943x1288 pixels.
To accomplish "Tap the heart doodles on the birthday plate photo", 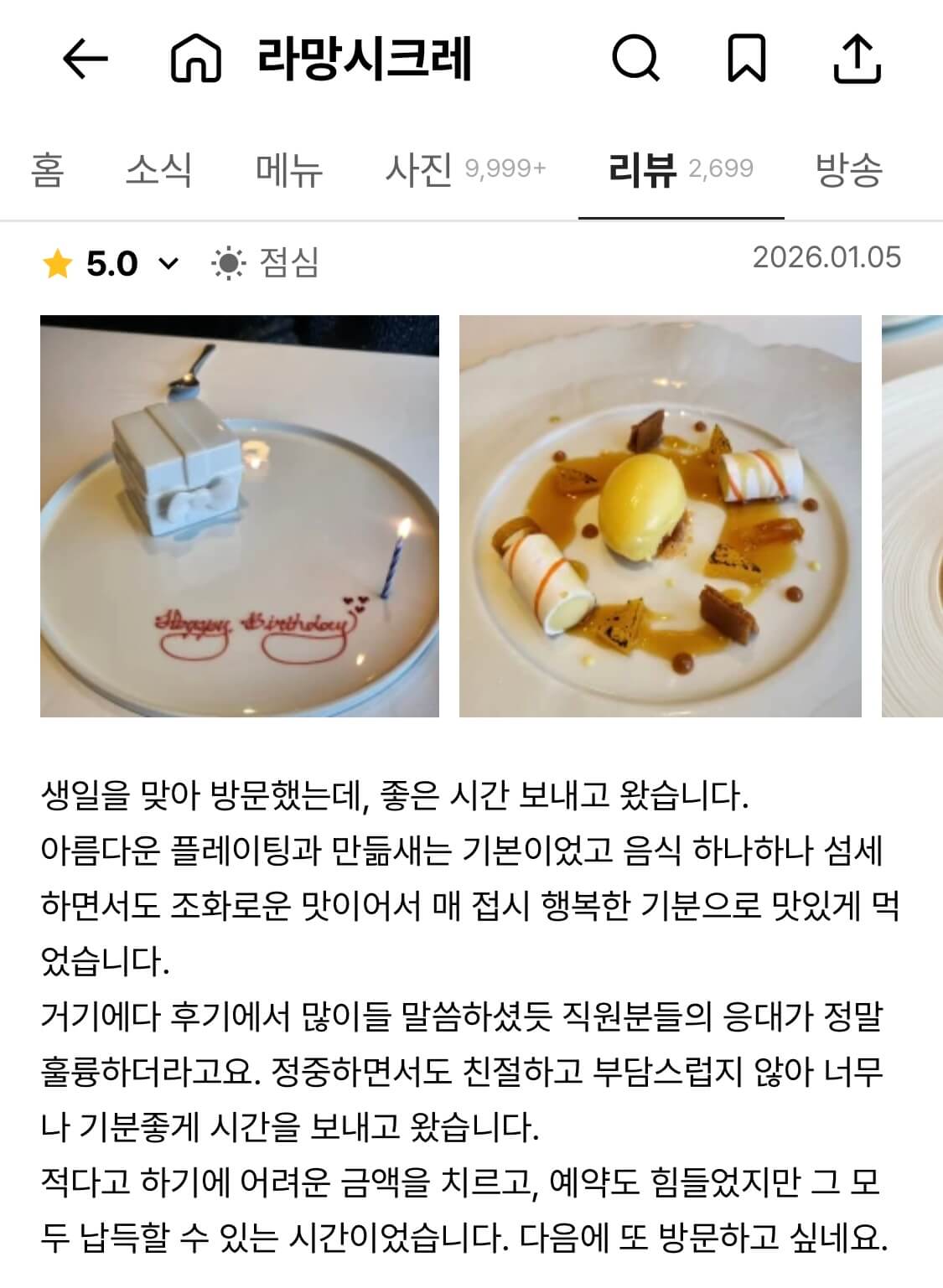I will 355,604.
